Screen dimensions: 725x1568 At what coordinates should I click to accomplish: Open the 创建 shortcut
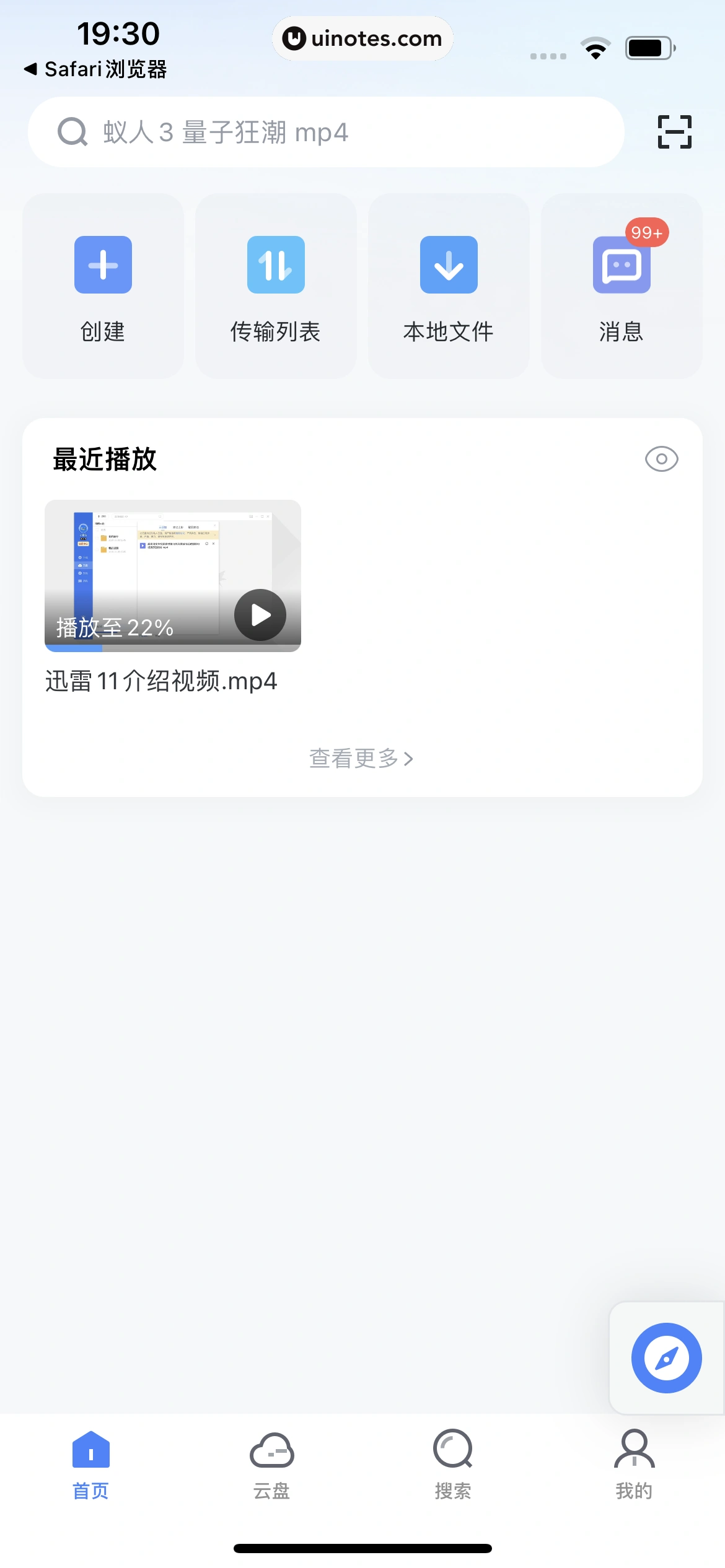103,286
